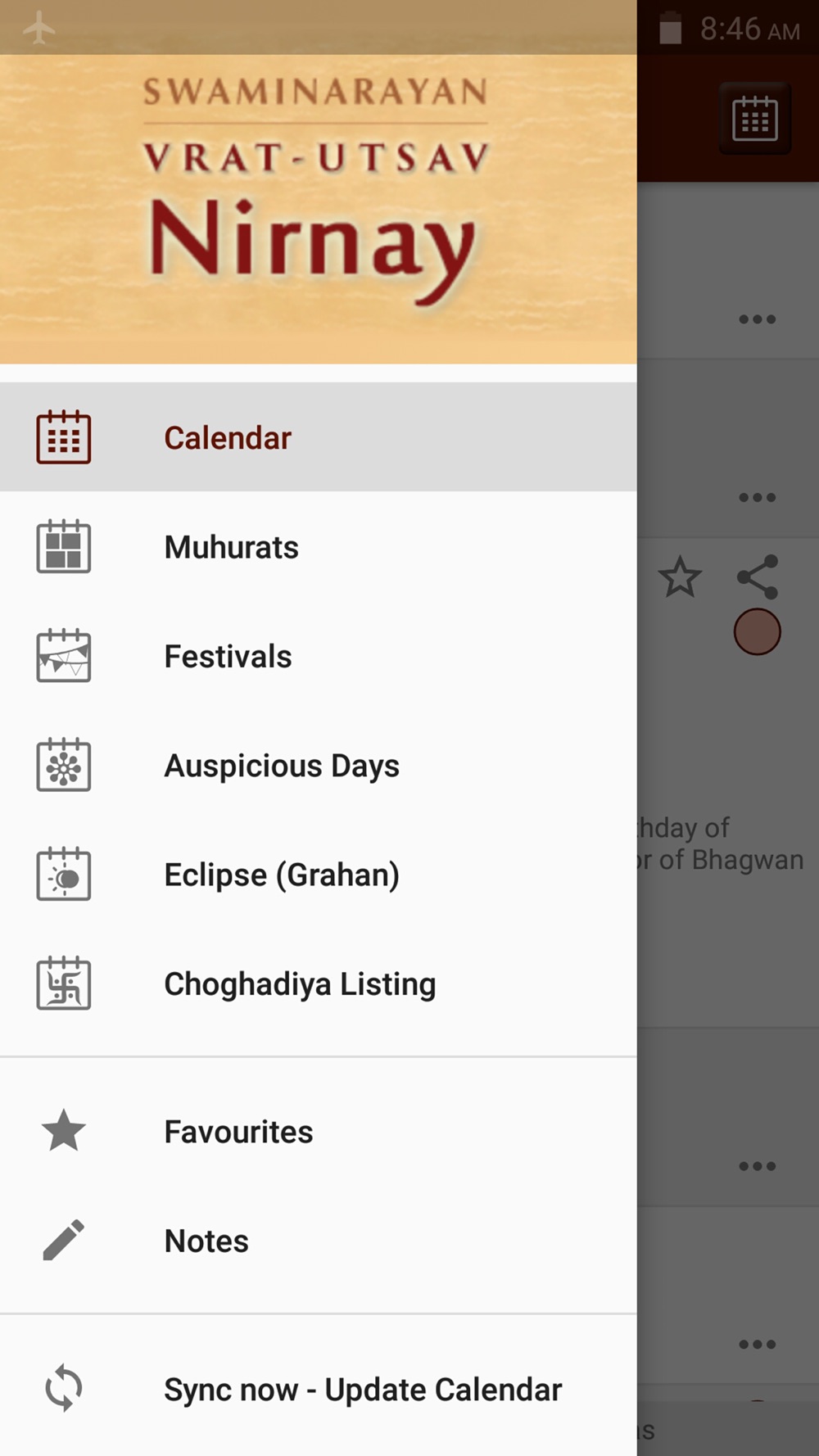View Auspicious Days
Viewport: 819px width, 1456px height.
pyautogui.click(x=318, y=766)
